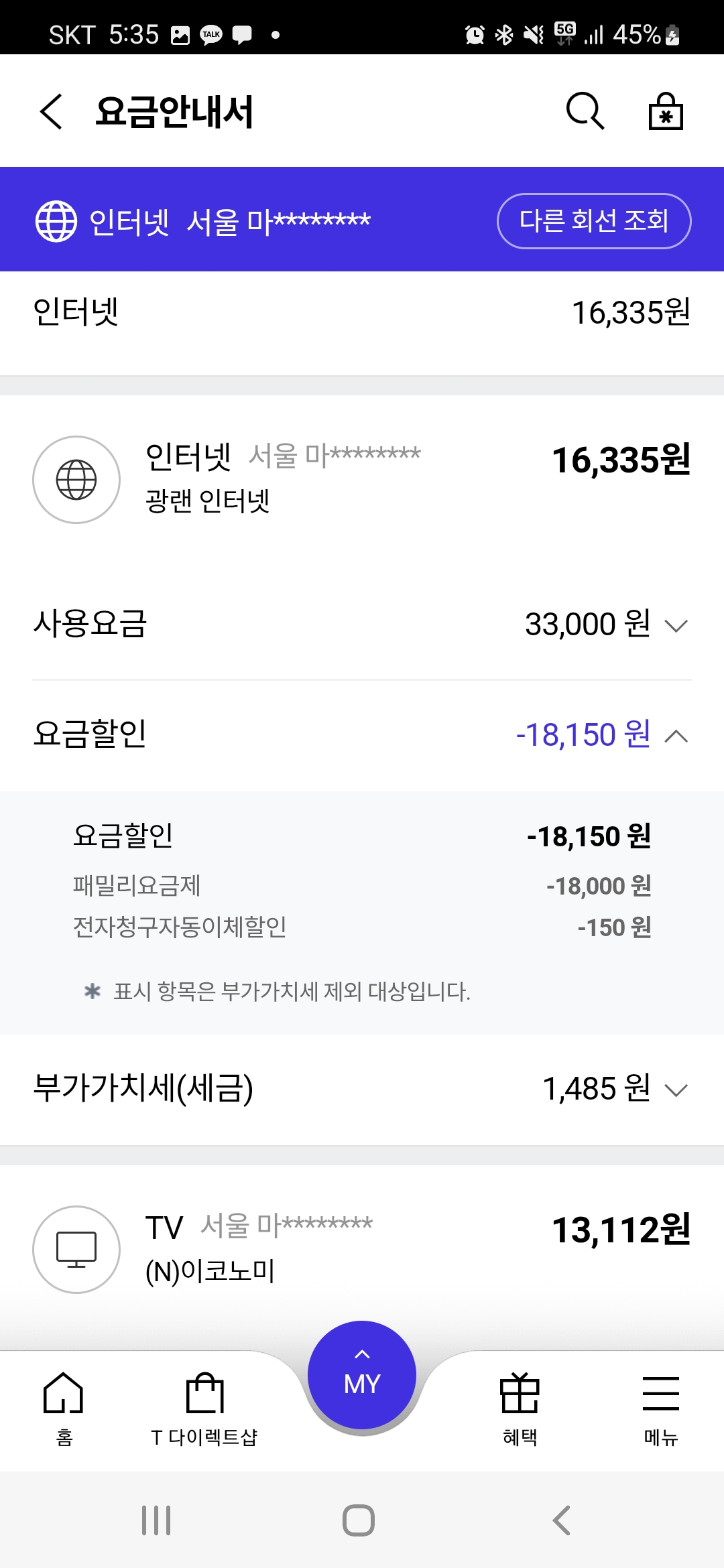Expand 사용요금 33,000원 details
This screenshot has width=724, height=1568.
point(362,624)
